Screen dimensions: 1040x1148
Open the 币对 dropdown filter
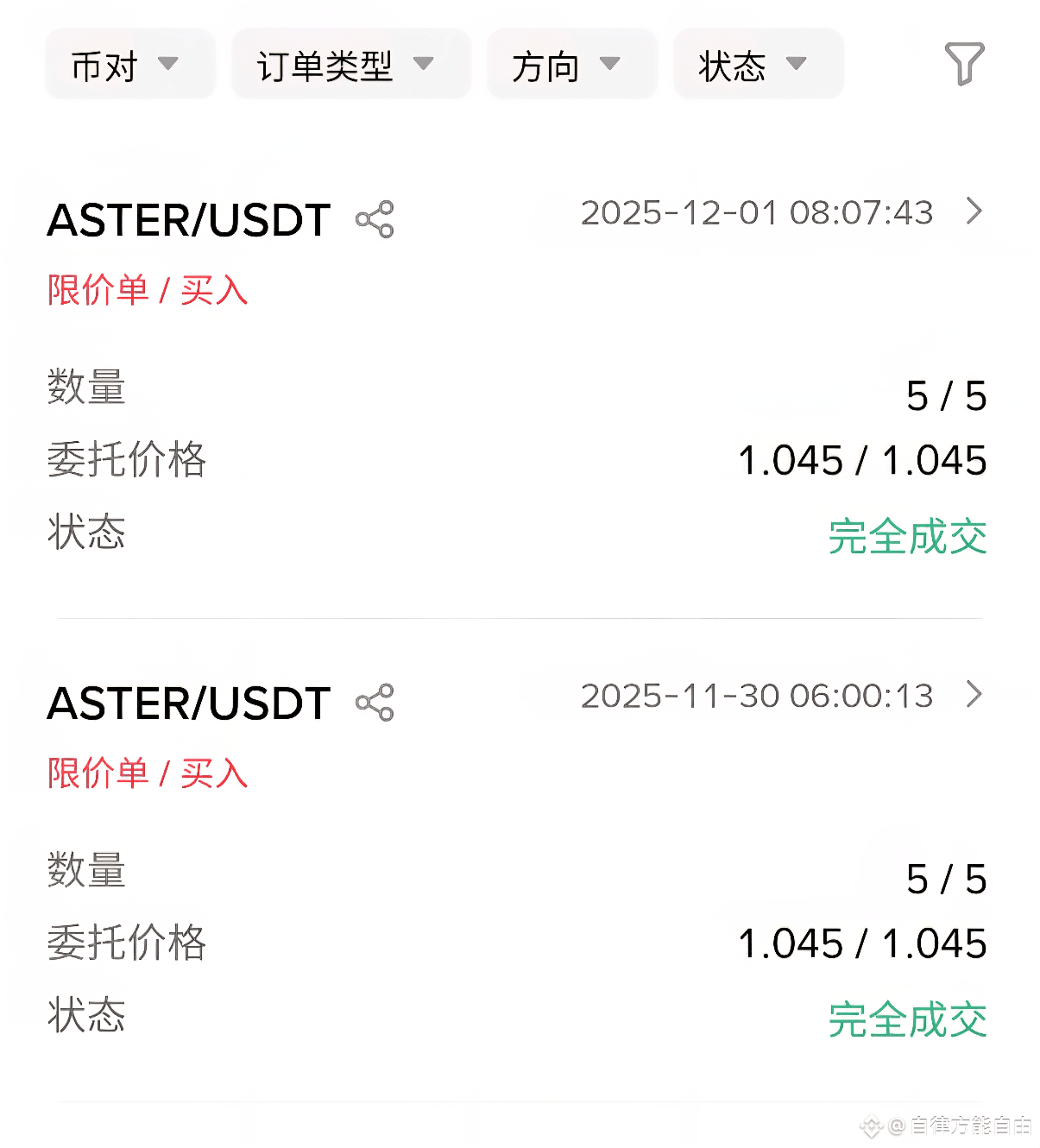[x=128, y=65]
